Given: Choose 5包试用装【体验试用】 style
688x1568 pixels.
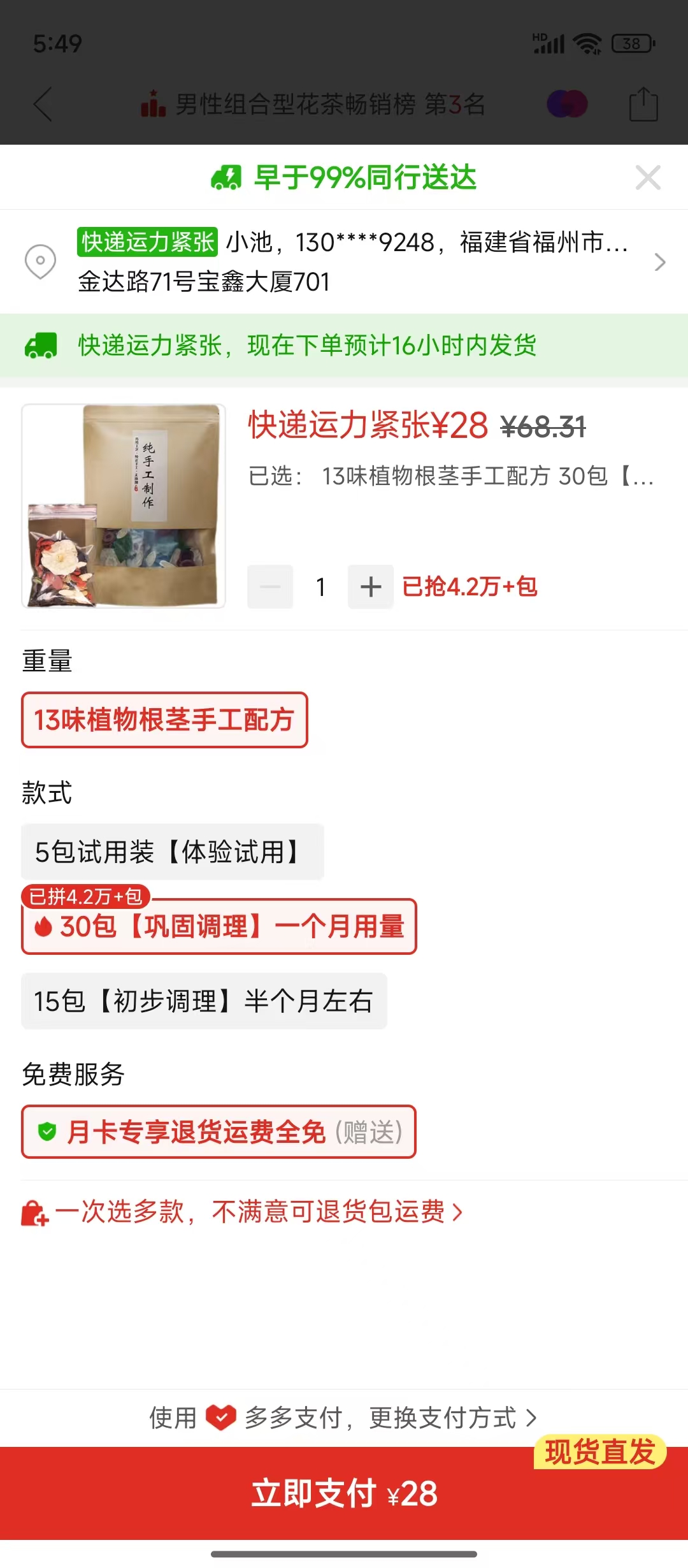Looking at the screenshot, I should (x=172, y=852).
